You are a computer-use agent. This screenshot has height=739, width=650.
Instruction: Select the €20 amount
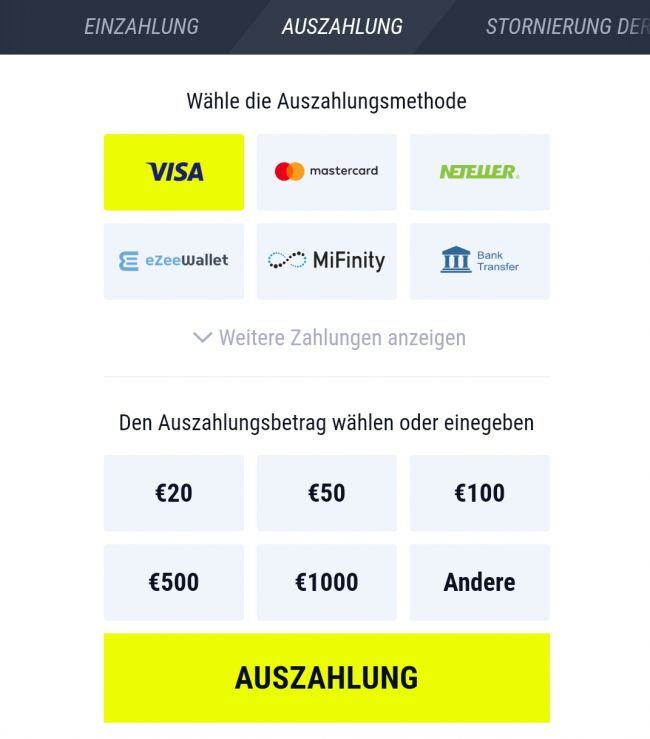tap(174, 493)
